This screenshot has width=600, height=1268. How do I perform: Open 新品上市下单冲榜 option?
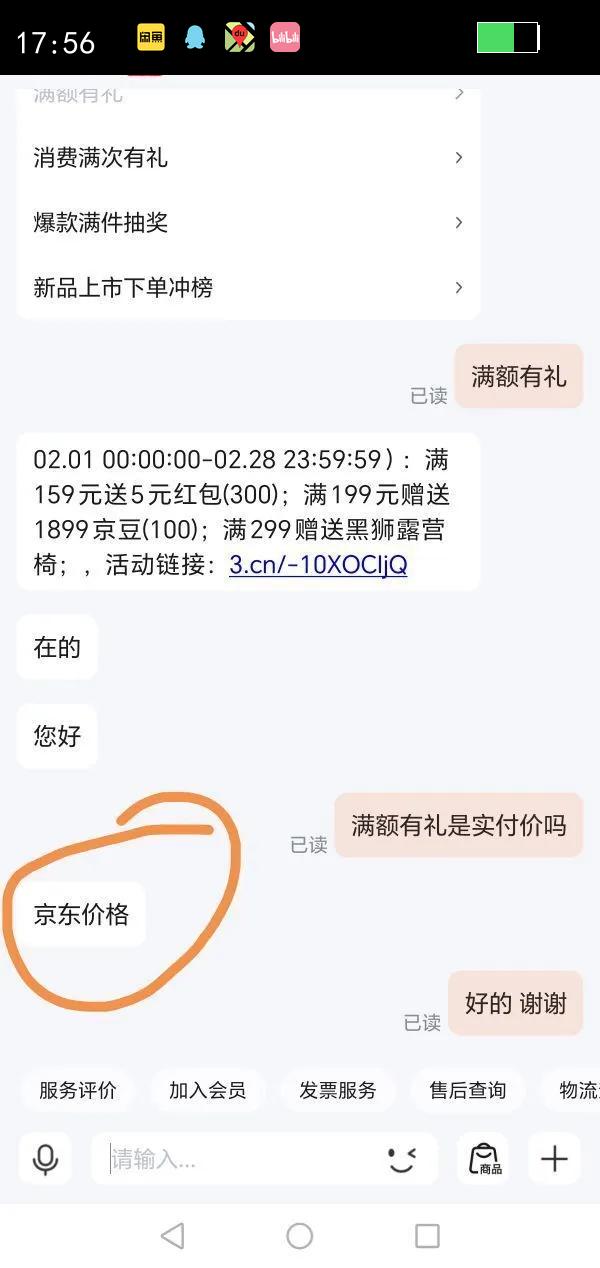tap(248, 288)
